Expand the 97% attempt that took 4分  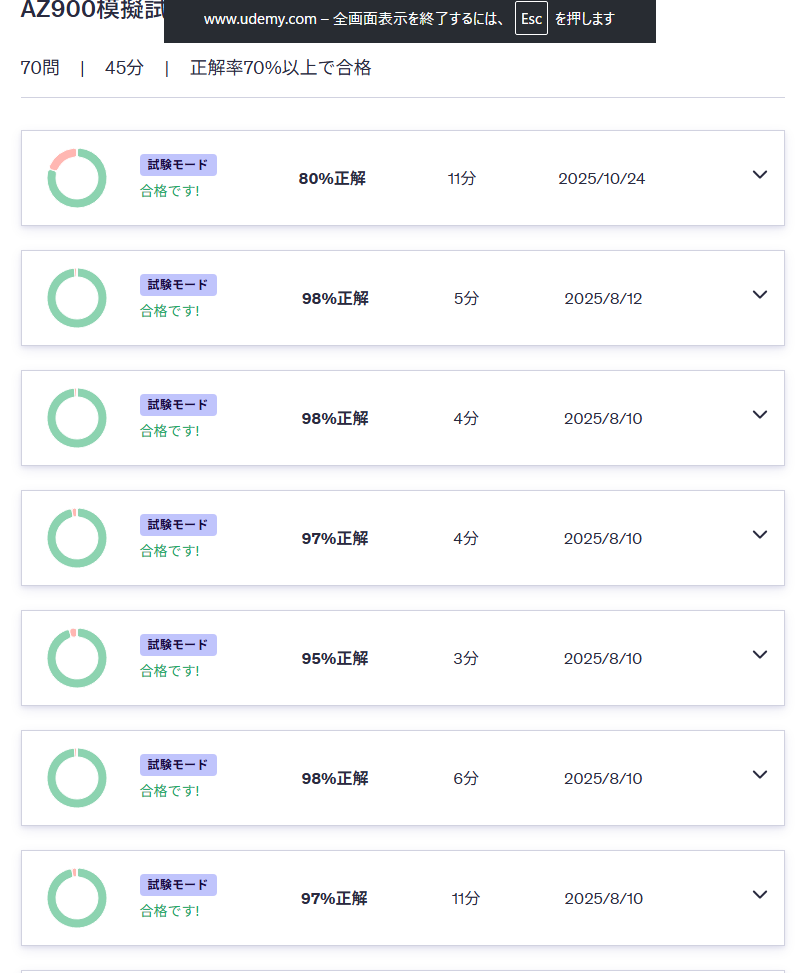point(760,535)
